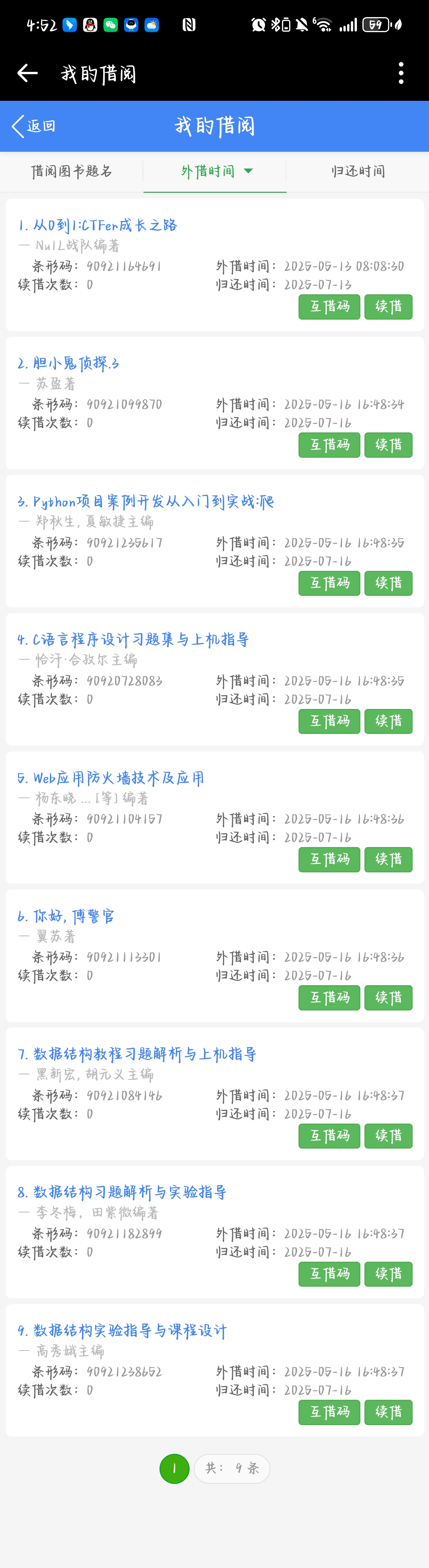This screenshot has width=429, height=1568.
Task: Sort by 外借时间
Action: pyautogui.click(x=215, y=172)
